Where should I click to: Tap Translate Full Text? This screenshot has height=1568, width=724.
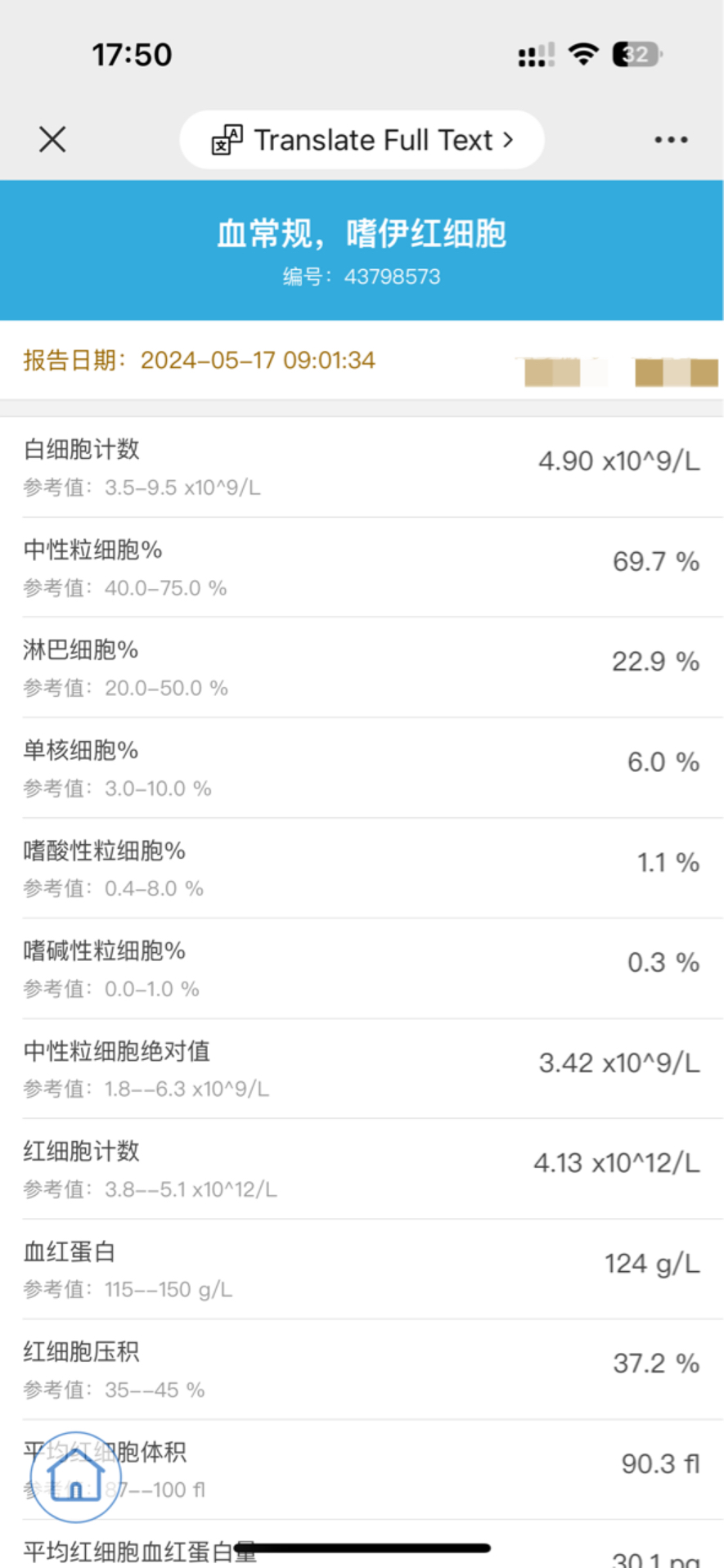pos(362,140)
